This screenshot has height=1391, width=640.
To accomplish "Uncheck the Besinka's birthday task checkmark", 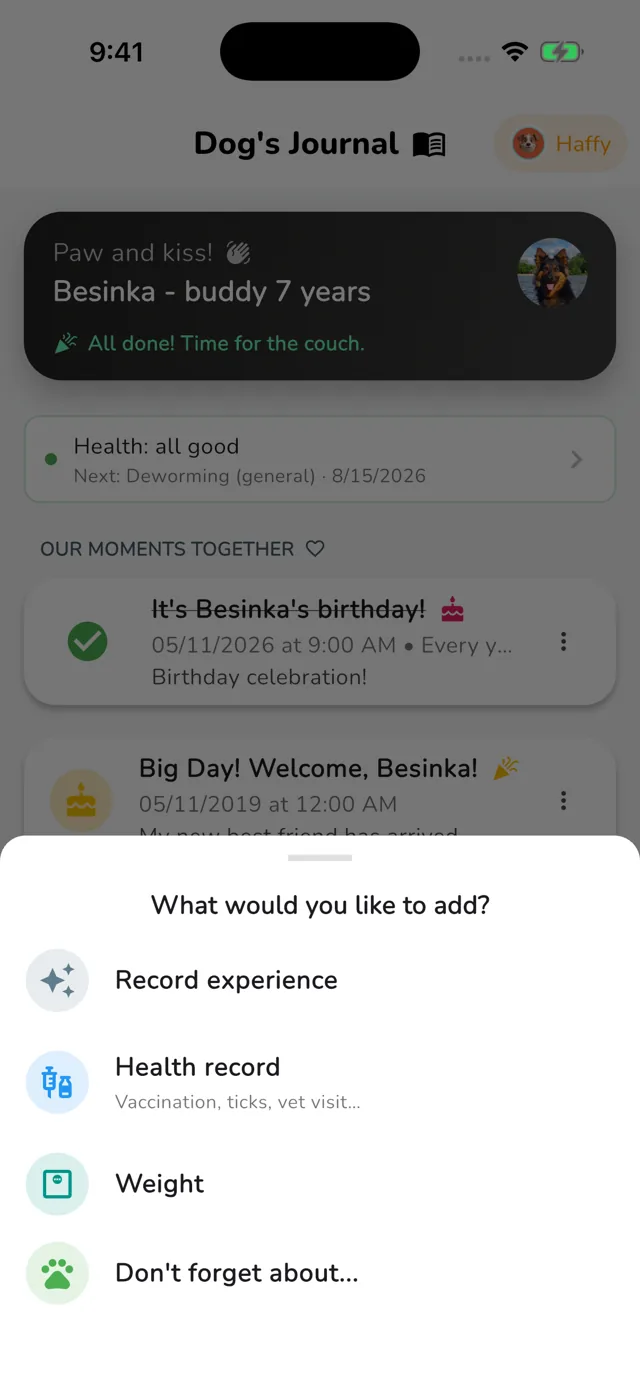I will click(x=88, y=642).
